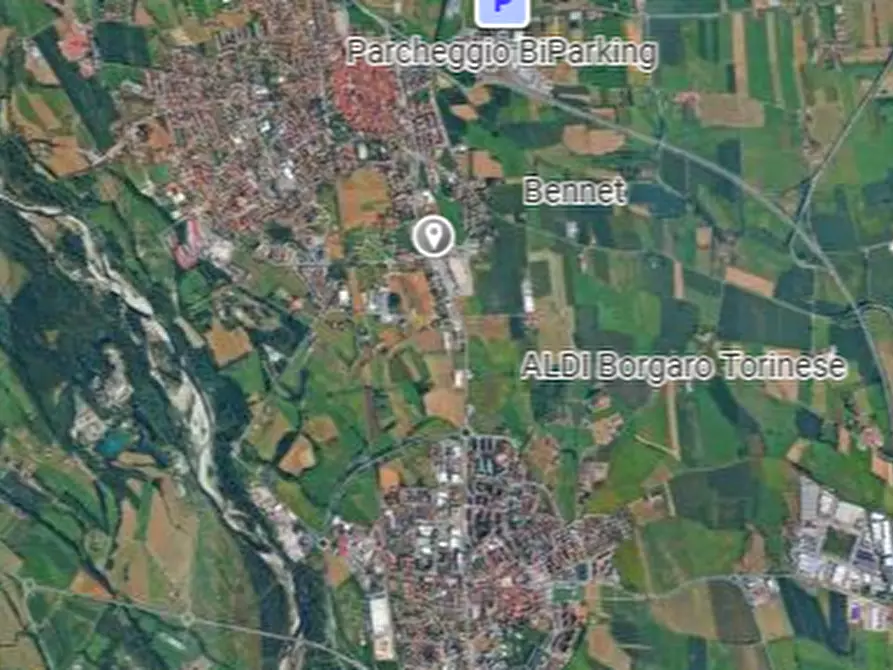Tap the grey location pin marker

(x=433, y=236)
